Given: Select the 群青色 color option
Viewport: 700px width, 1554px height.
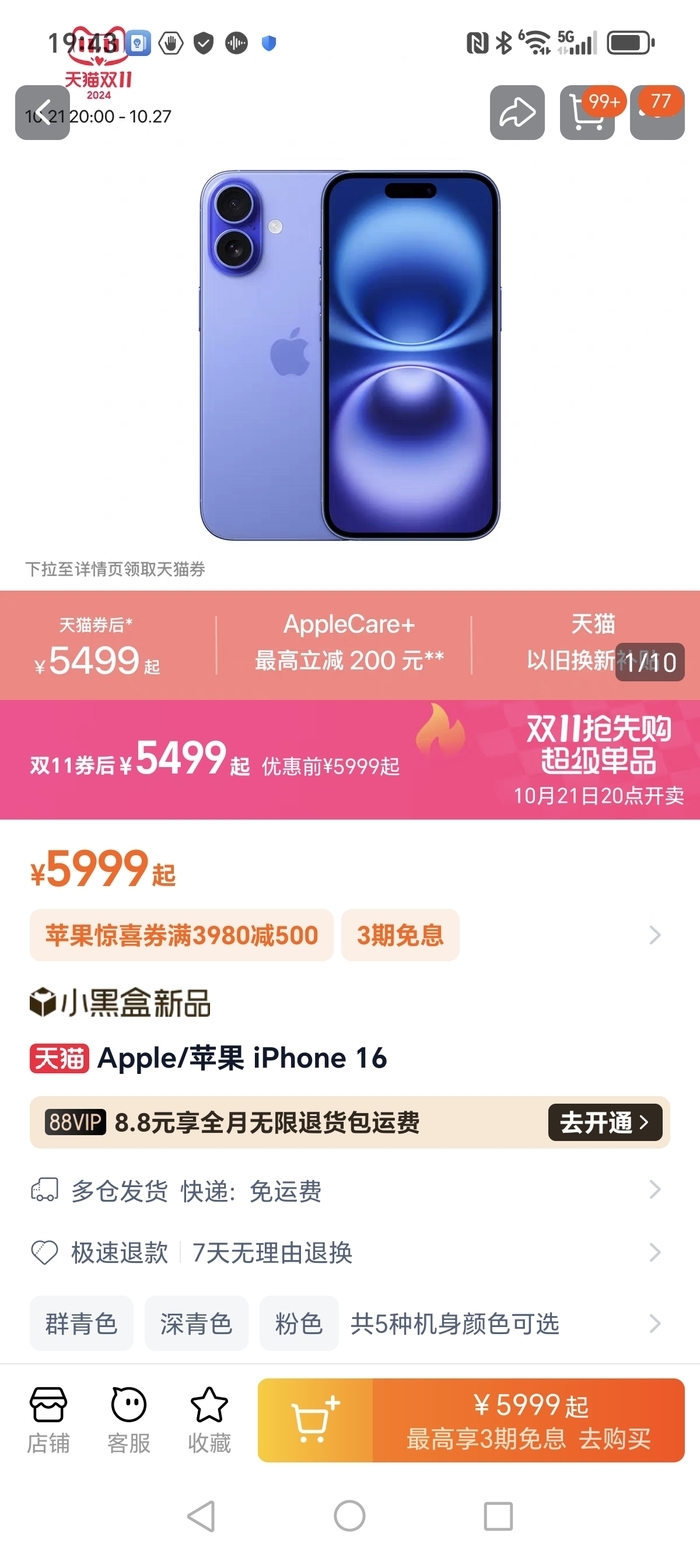Looking at the screenshot, I should tap(81, 1324).
